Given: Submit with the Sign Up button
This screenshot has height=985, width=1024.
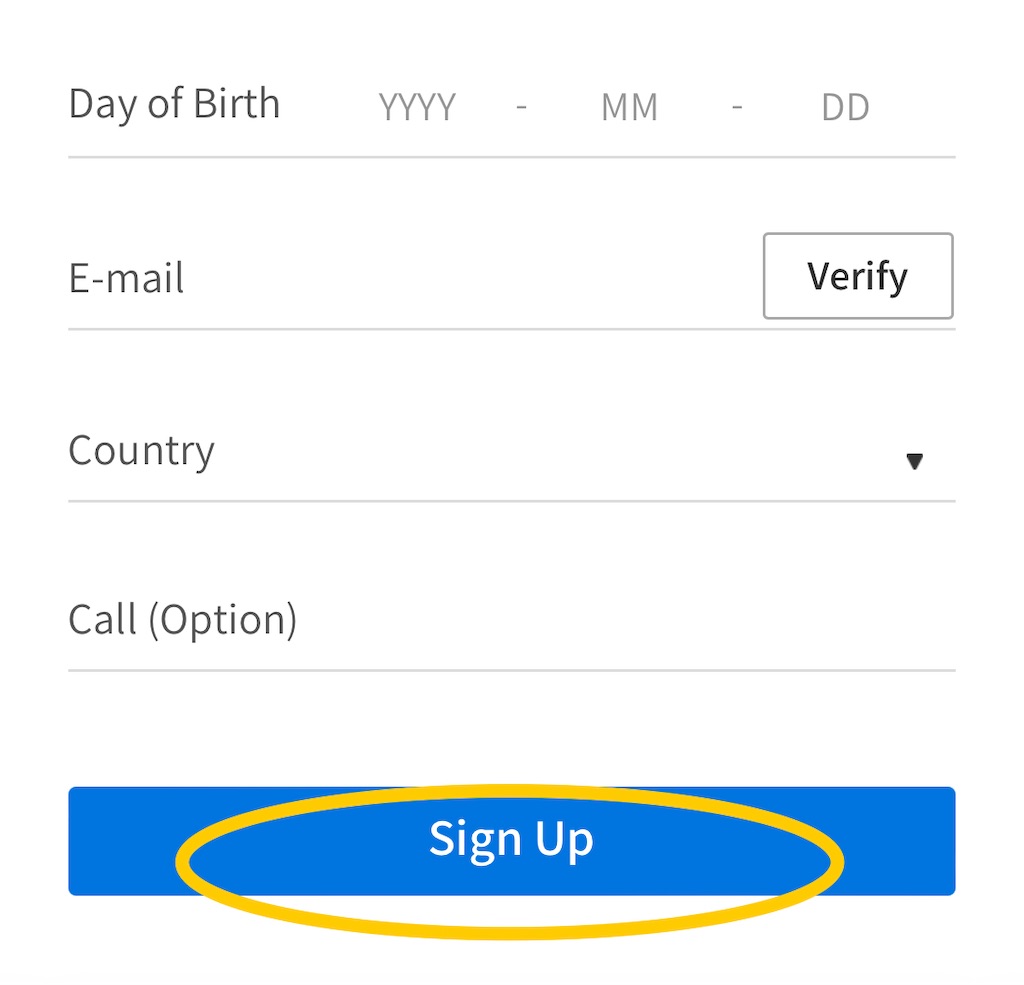Looking at the screenshot, I should [511, 840].
